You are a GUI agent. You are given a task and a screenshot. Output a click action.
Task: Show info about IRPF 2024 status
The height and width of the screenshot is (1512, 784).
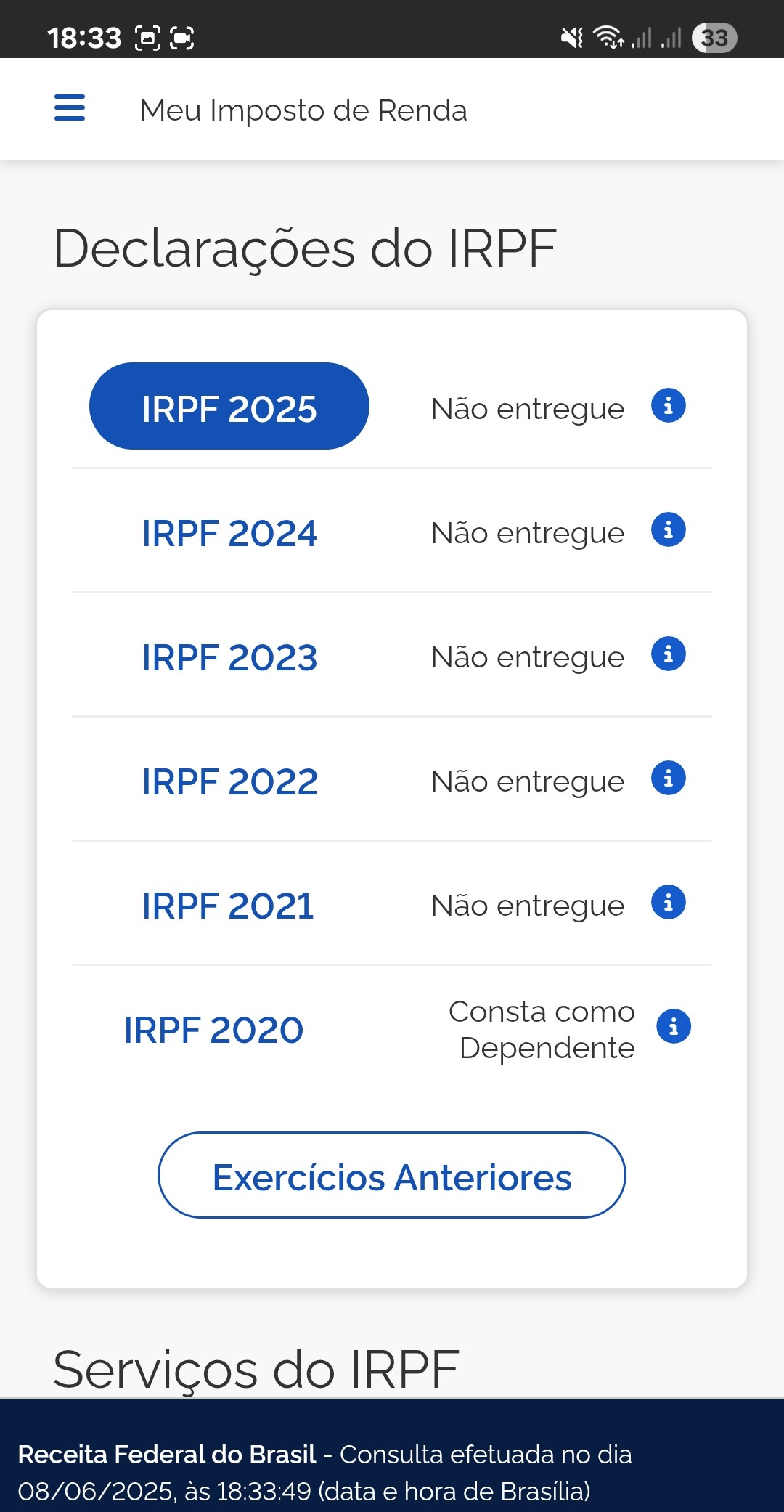click(669, 529)
